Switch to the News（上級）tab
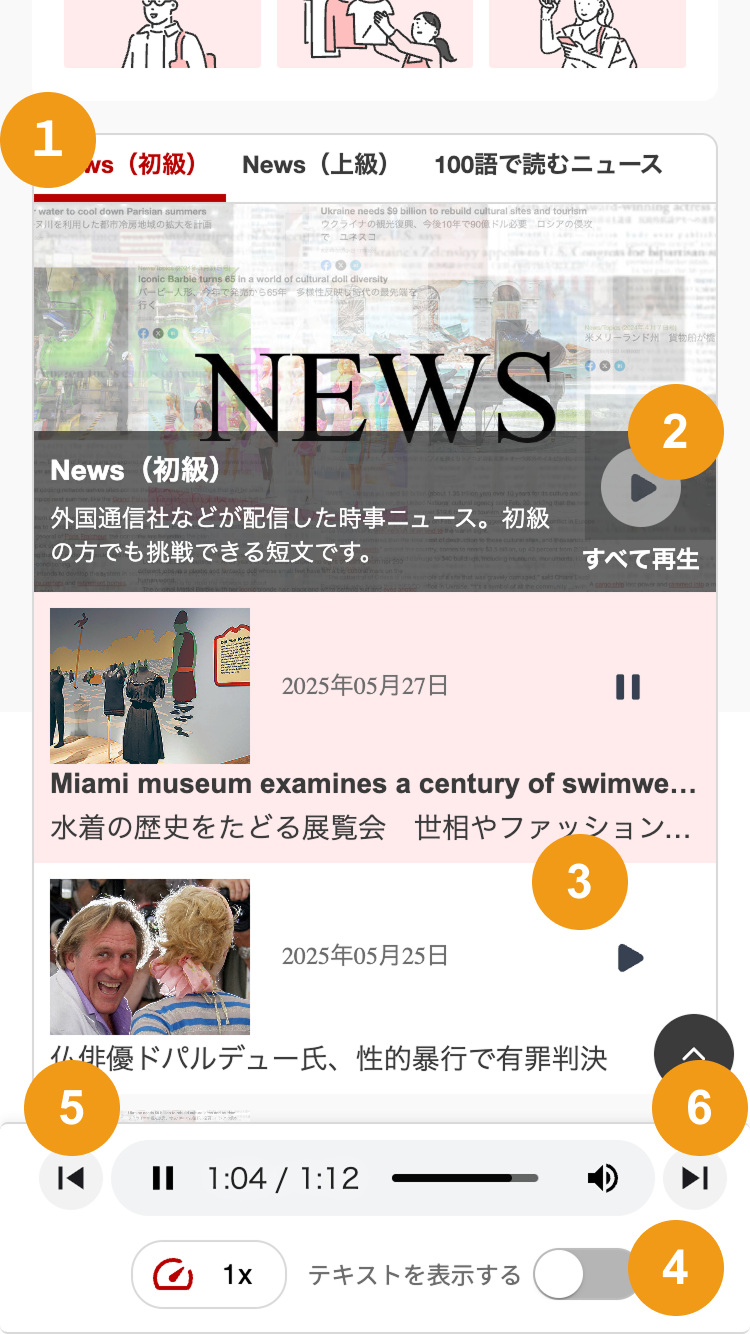This screenshot has height=1334, width=750. point(315,165)
